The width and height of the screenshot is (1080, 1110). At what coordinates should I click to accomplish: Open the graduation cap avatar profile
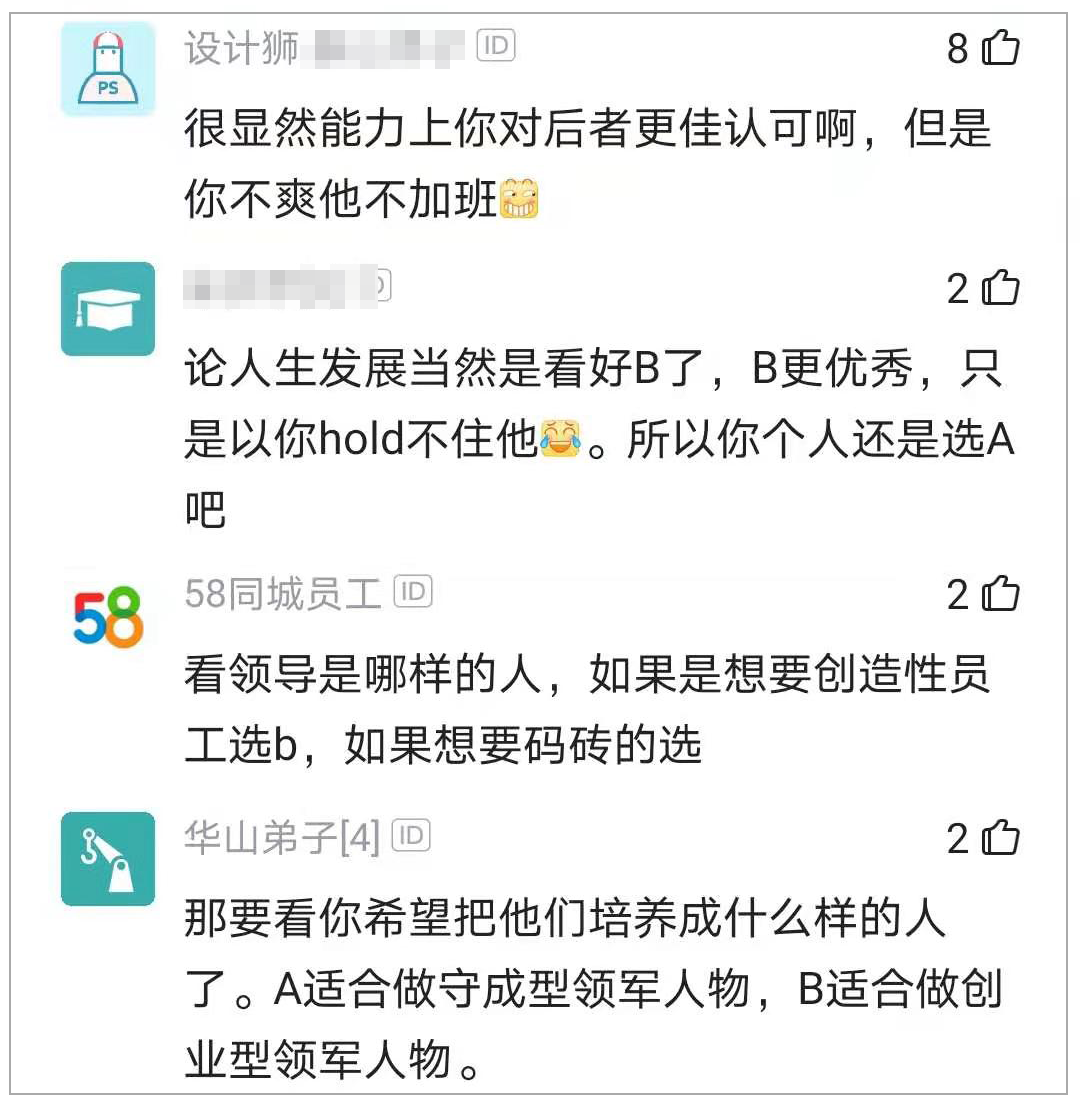108,309
